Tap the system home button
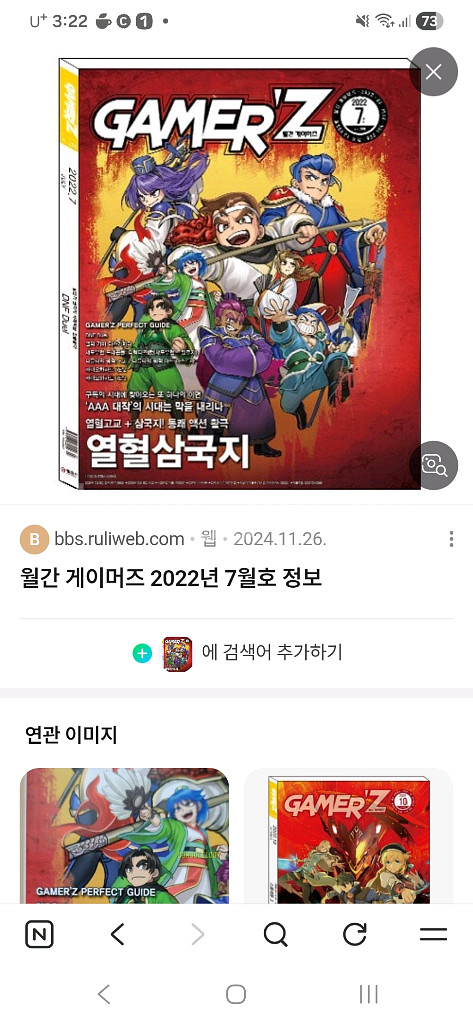This screenshot has width=473, height=1024. coord(236,995)
